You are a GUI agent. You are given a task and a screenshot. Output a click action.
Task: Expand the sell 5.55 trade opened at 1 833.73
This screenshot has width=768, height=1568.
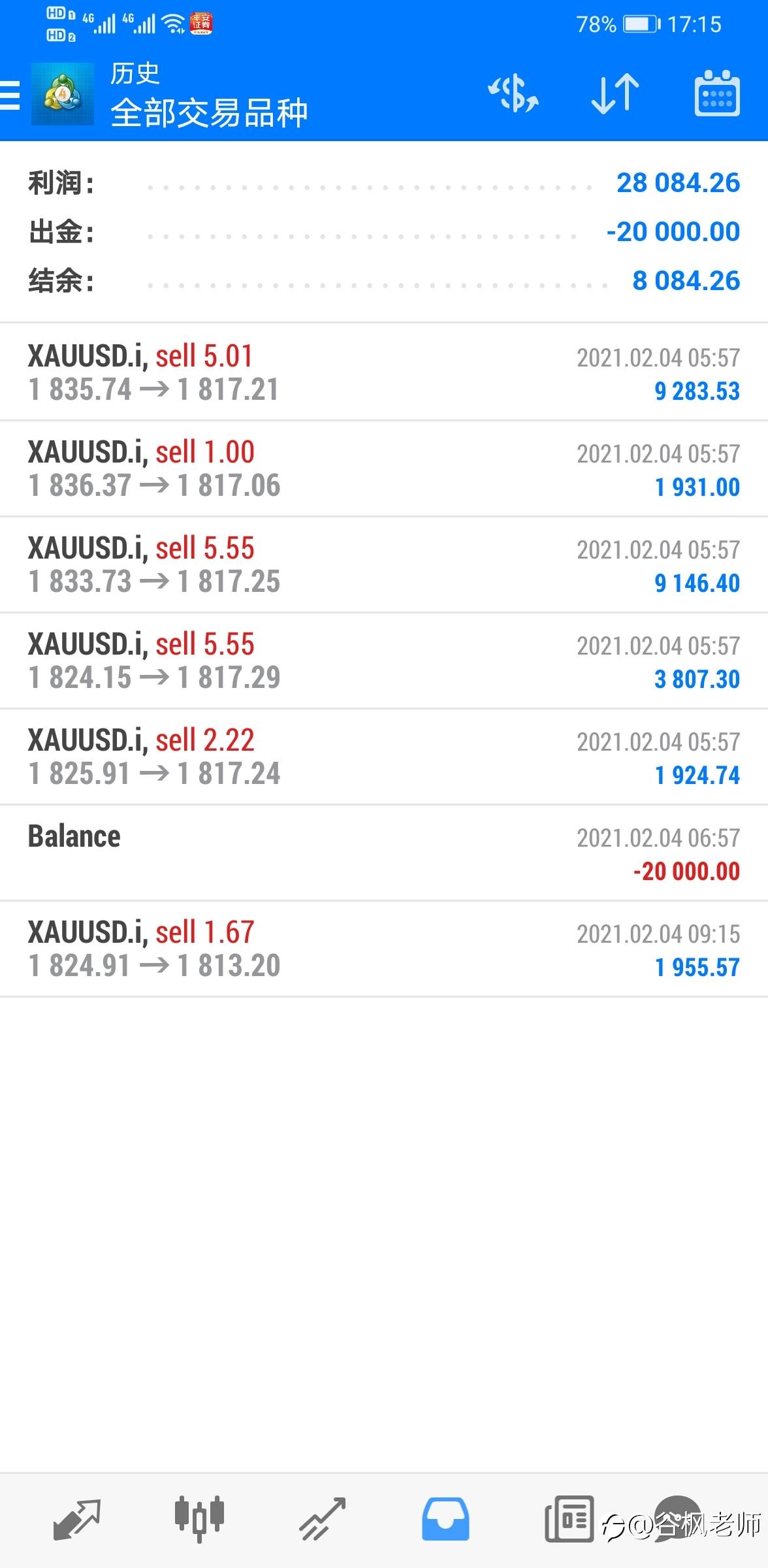pos(384,564)
